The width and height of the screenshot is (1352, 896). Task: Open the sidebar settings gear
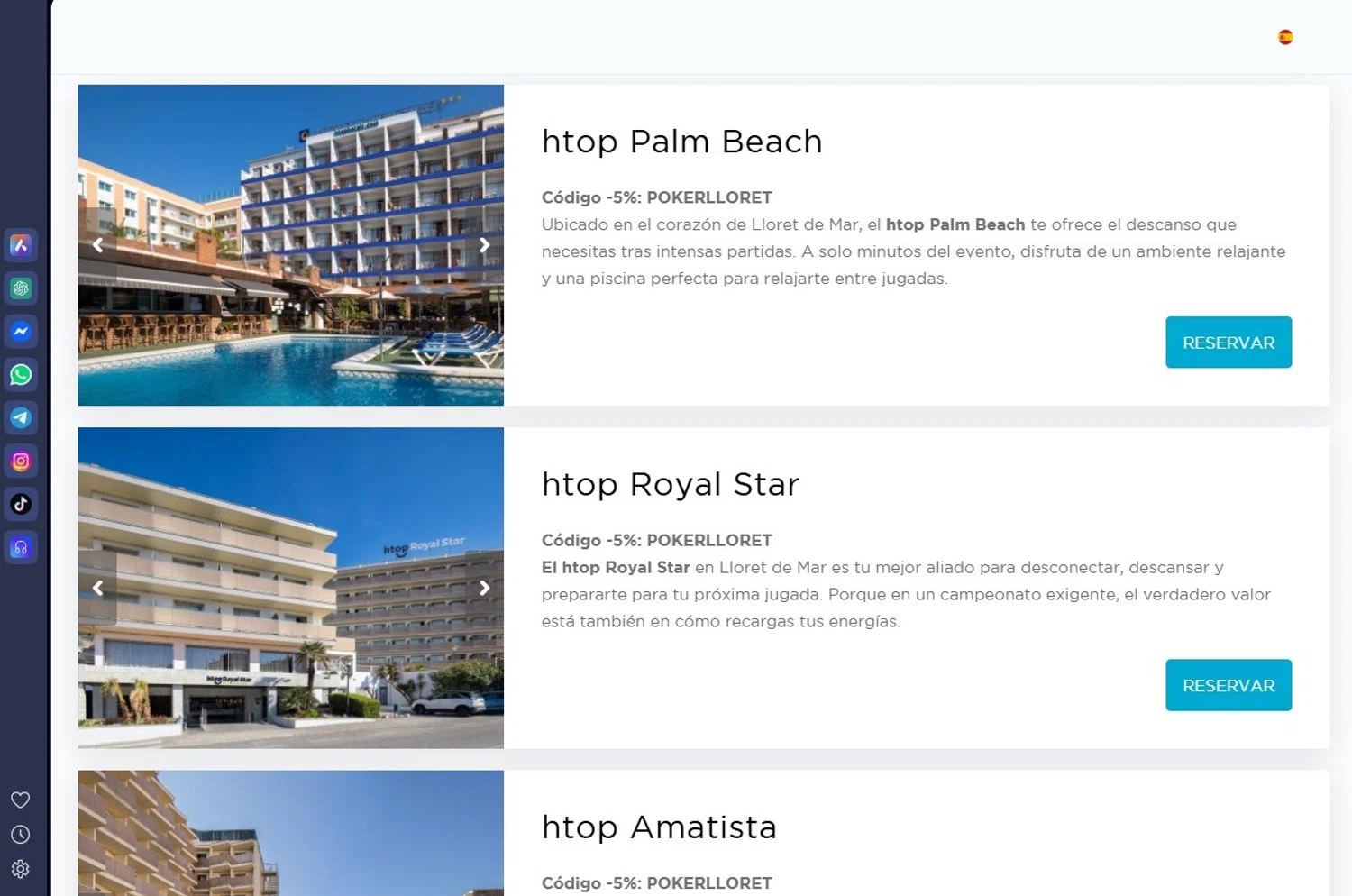[20, 869]
